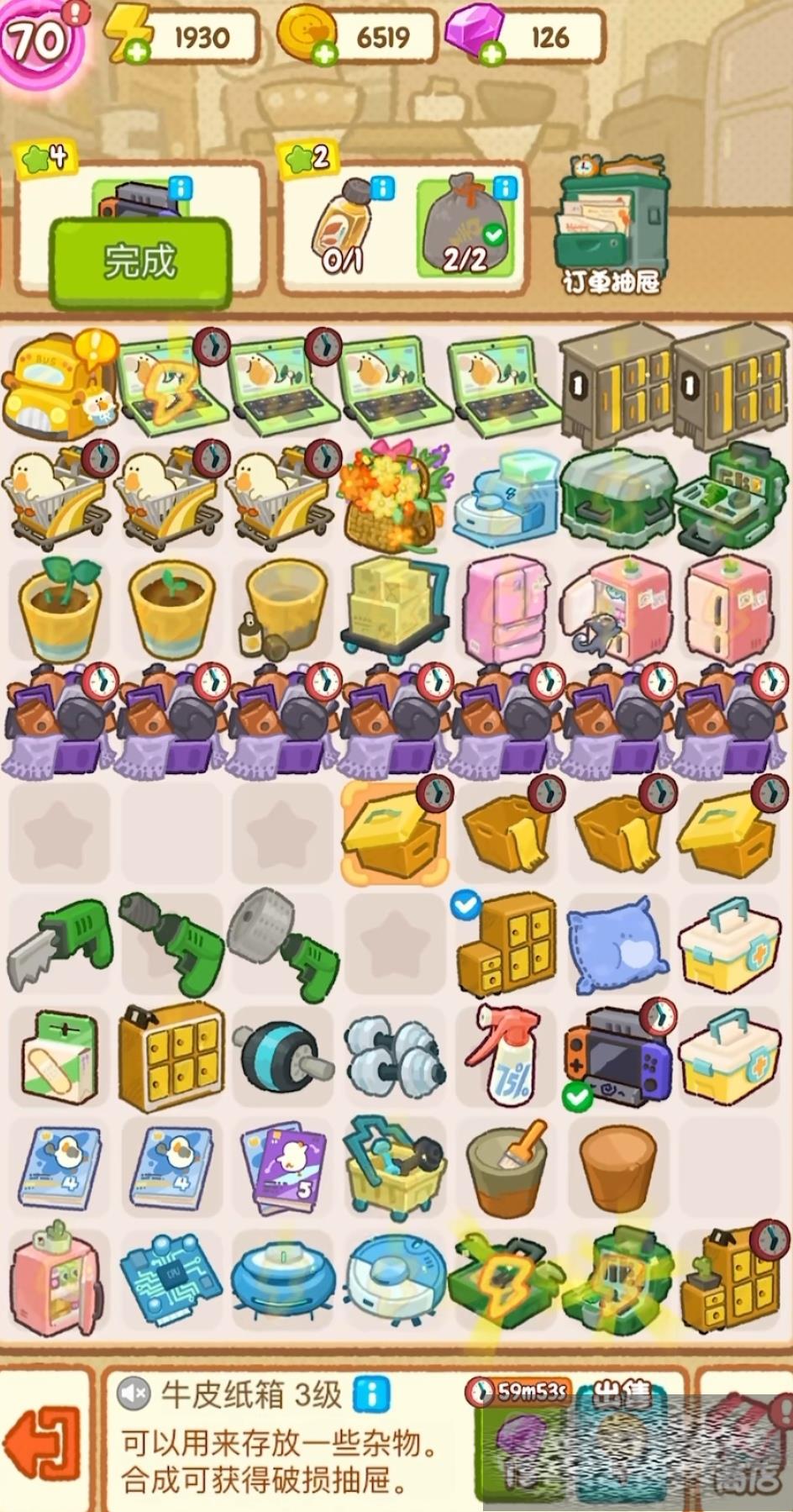Add coins using the plus icon
Viewport: 793px width, 1512px height.
[324, 53]
